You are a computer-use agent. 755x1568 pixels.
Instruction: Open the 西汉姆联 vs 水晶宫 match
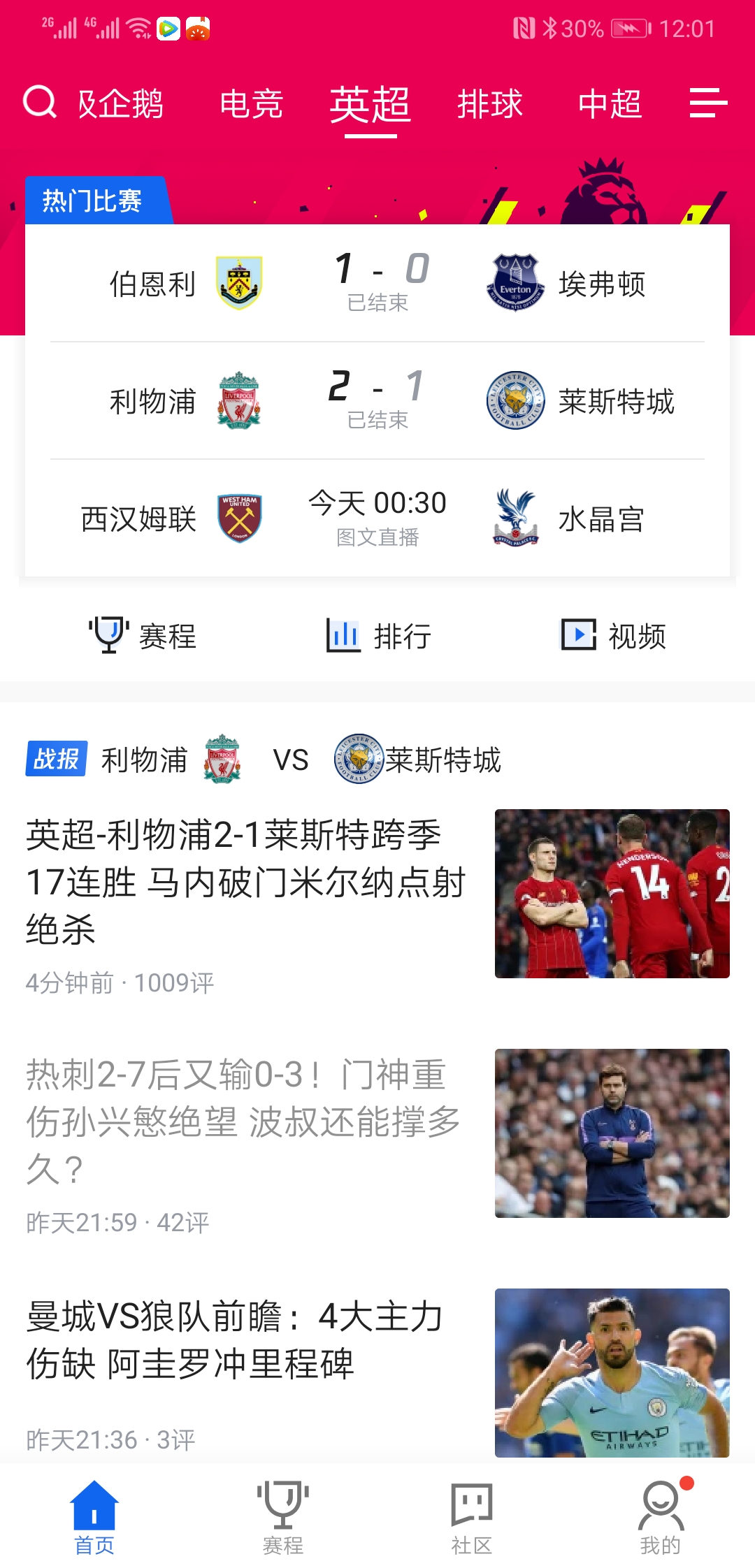click(x=377, y=518)
